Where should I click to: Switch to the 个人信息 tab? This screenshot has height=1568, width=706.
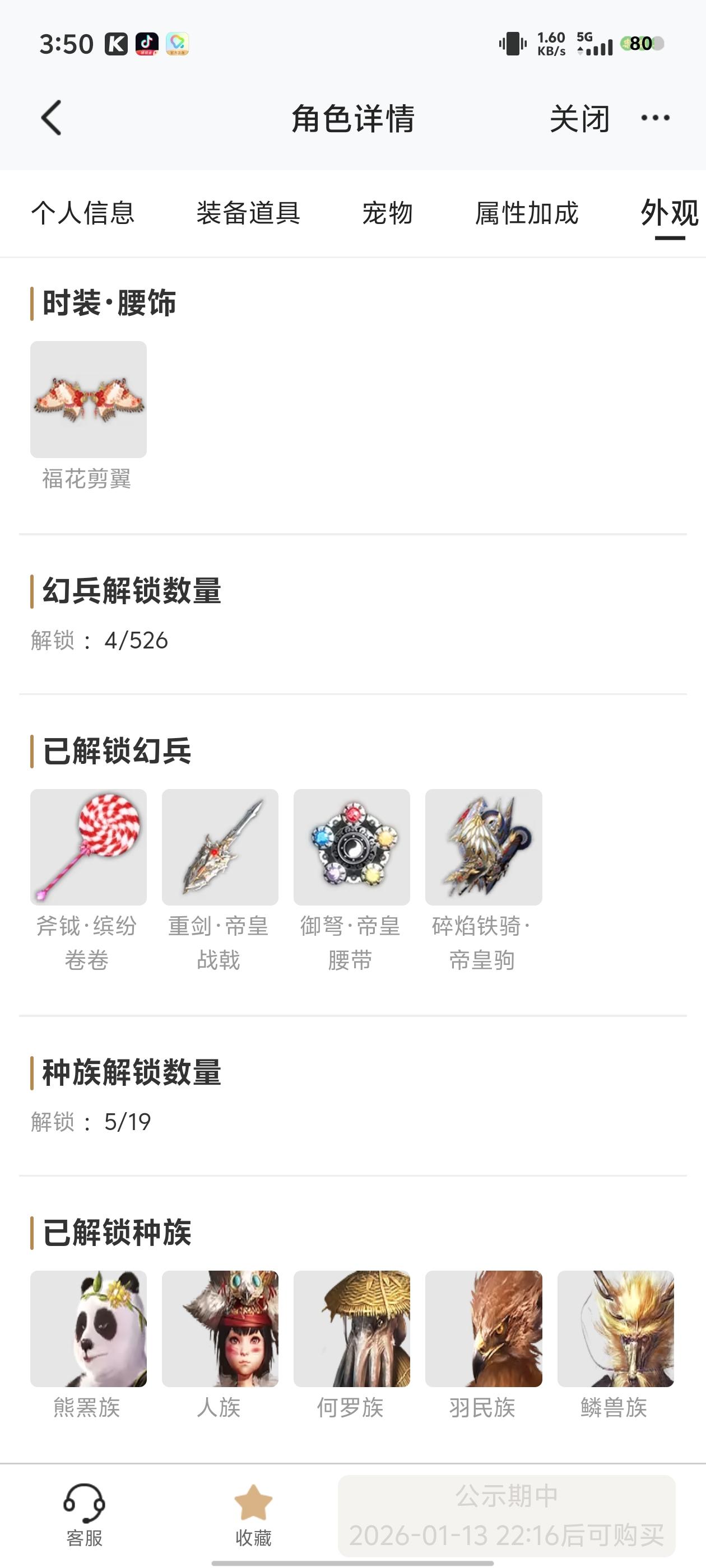(83, 213)
